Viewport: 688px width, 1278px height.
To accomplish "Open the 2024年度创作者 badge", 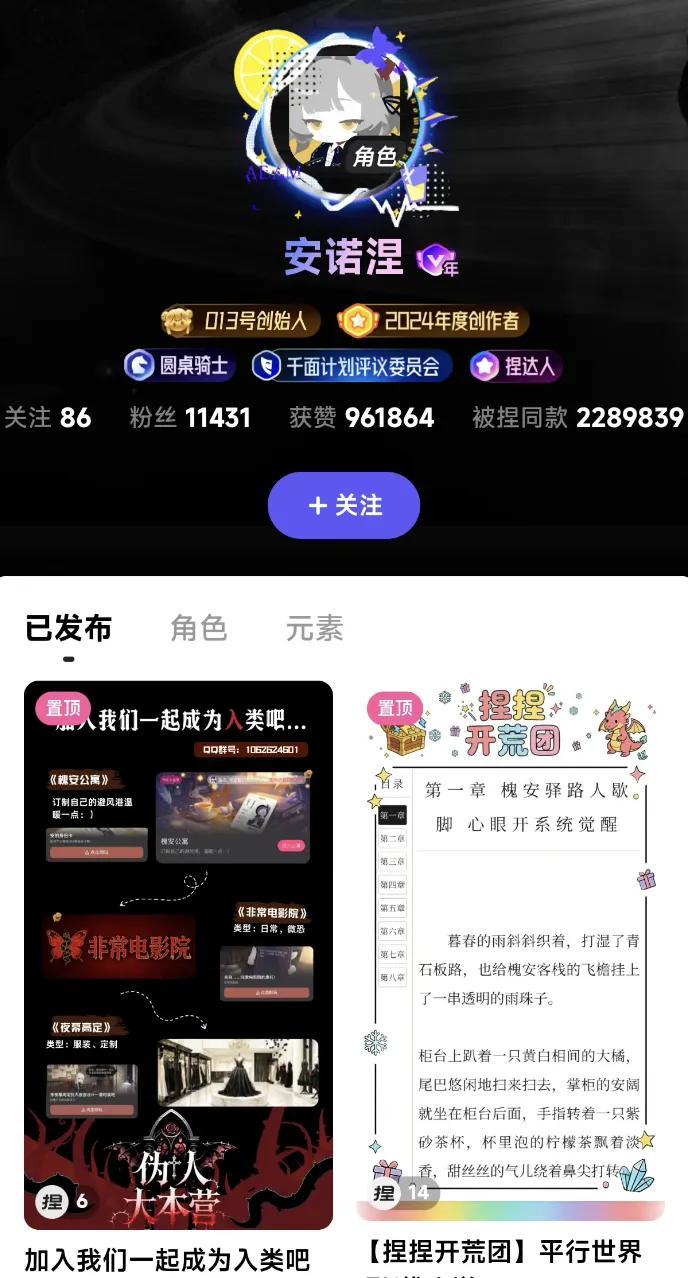I will click(433, 321).
